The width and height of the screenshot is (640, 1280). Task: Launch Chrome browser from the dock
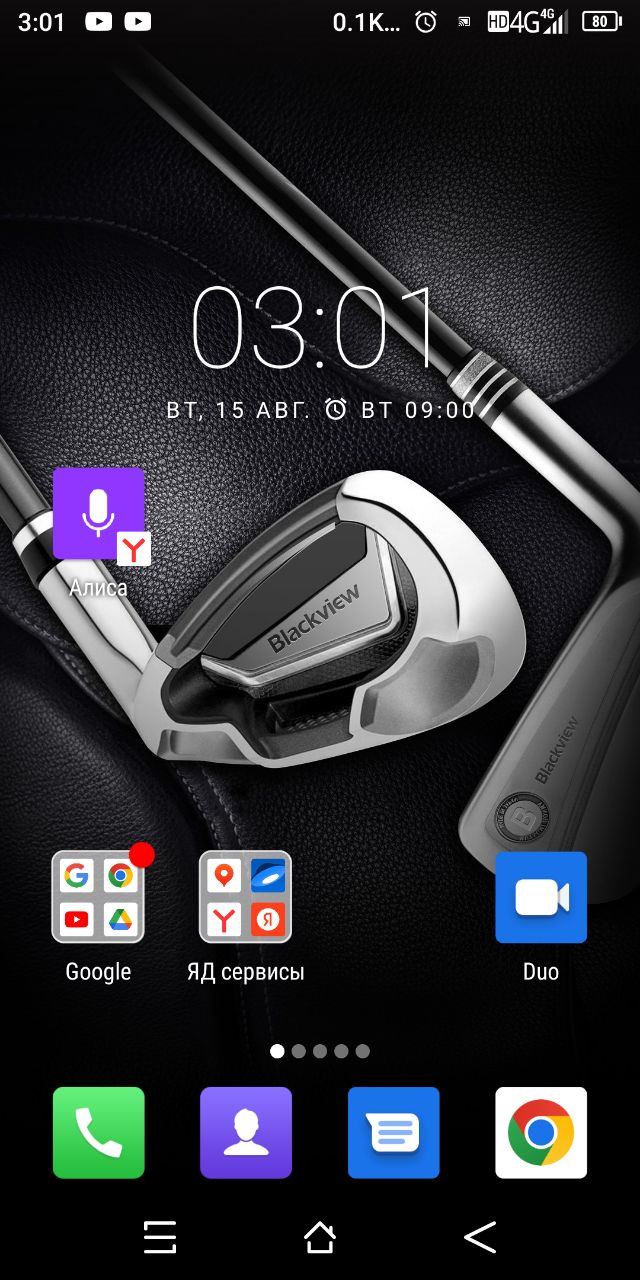(x=541, y=1133)
